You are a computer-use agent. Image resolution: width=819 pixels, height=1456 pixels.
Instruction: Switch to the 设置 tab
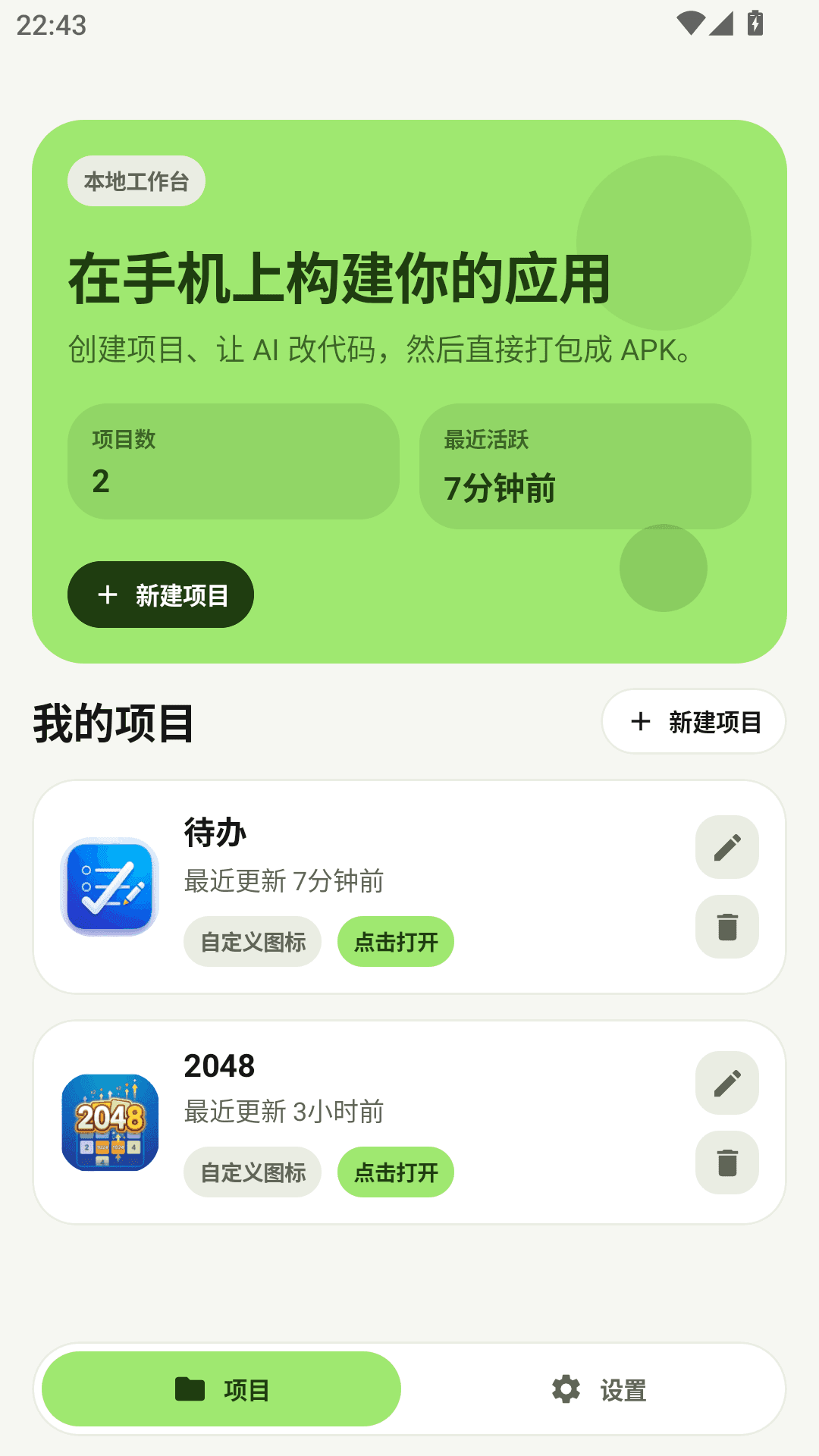603,1389
